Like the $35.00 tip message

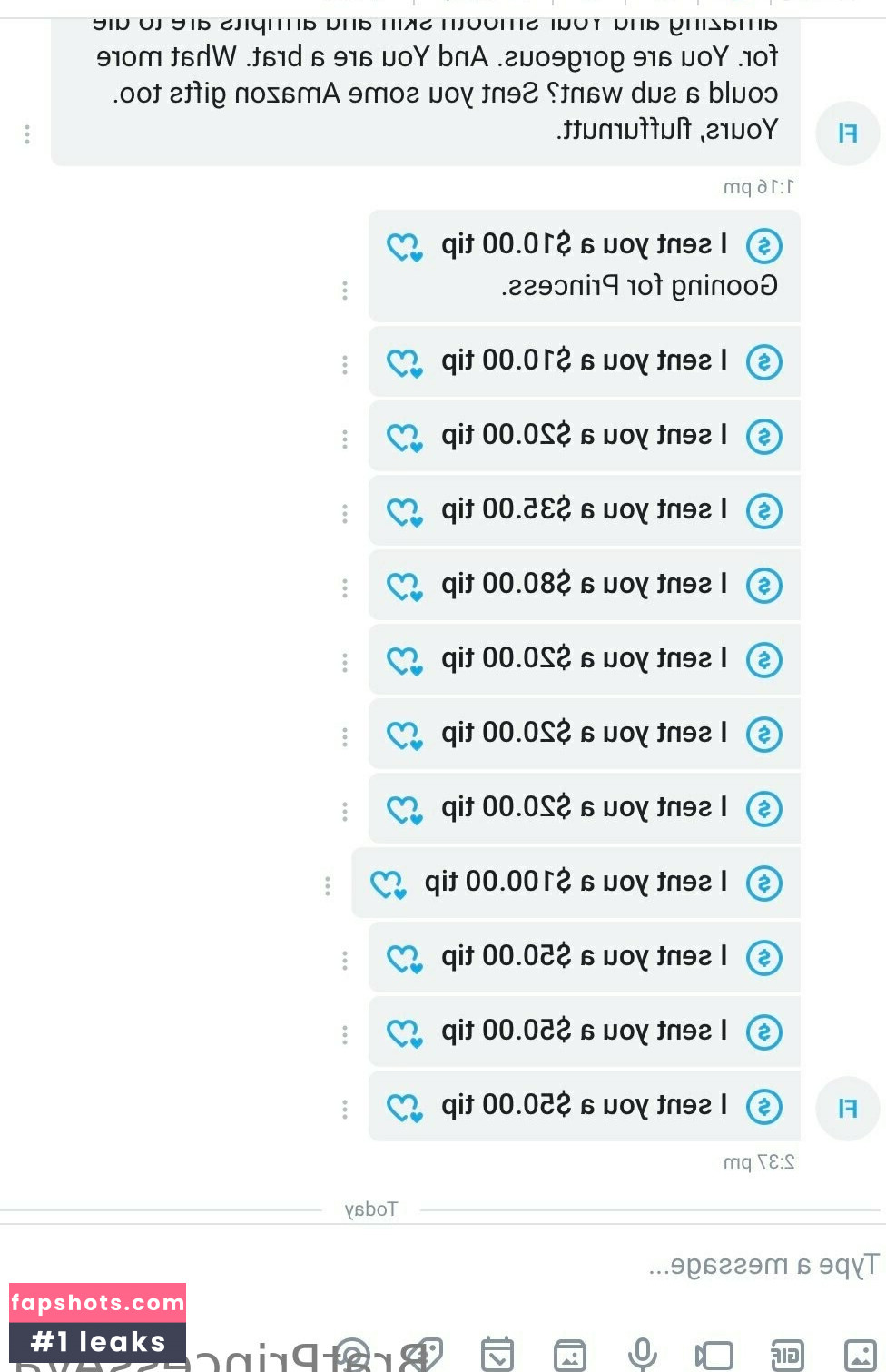(405, 512)
